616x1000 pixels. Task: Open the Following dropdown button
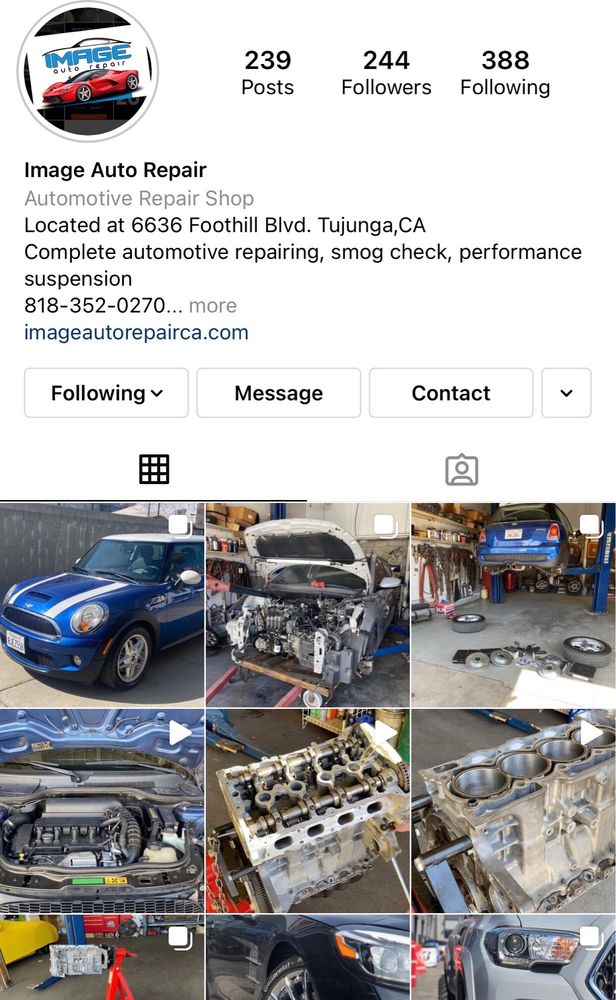click(106, 393)
